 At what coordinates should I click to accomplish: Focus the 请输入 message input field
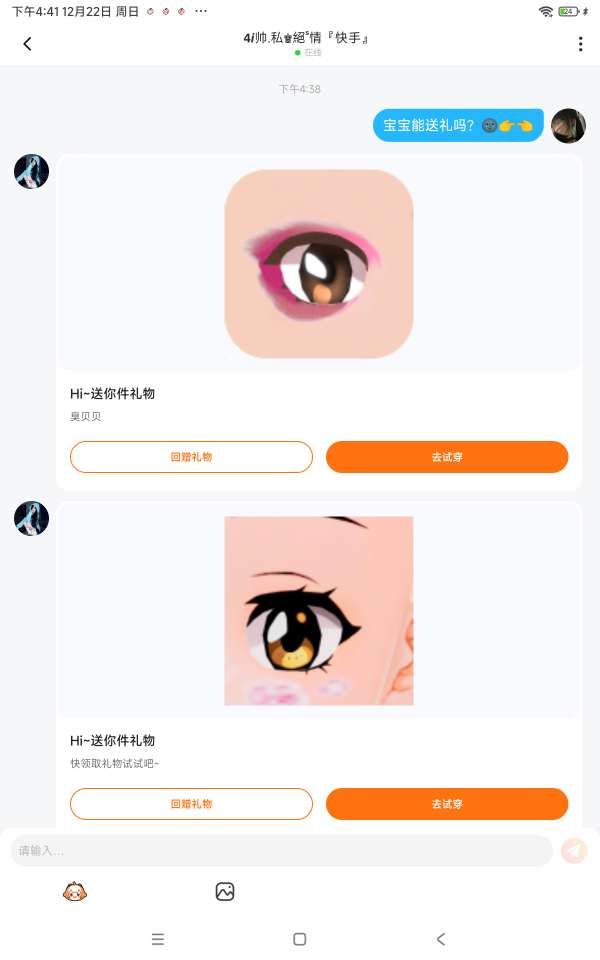280,851
